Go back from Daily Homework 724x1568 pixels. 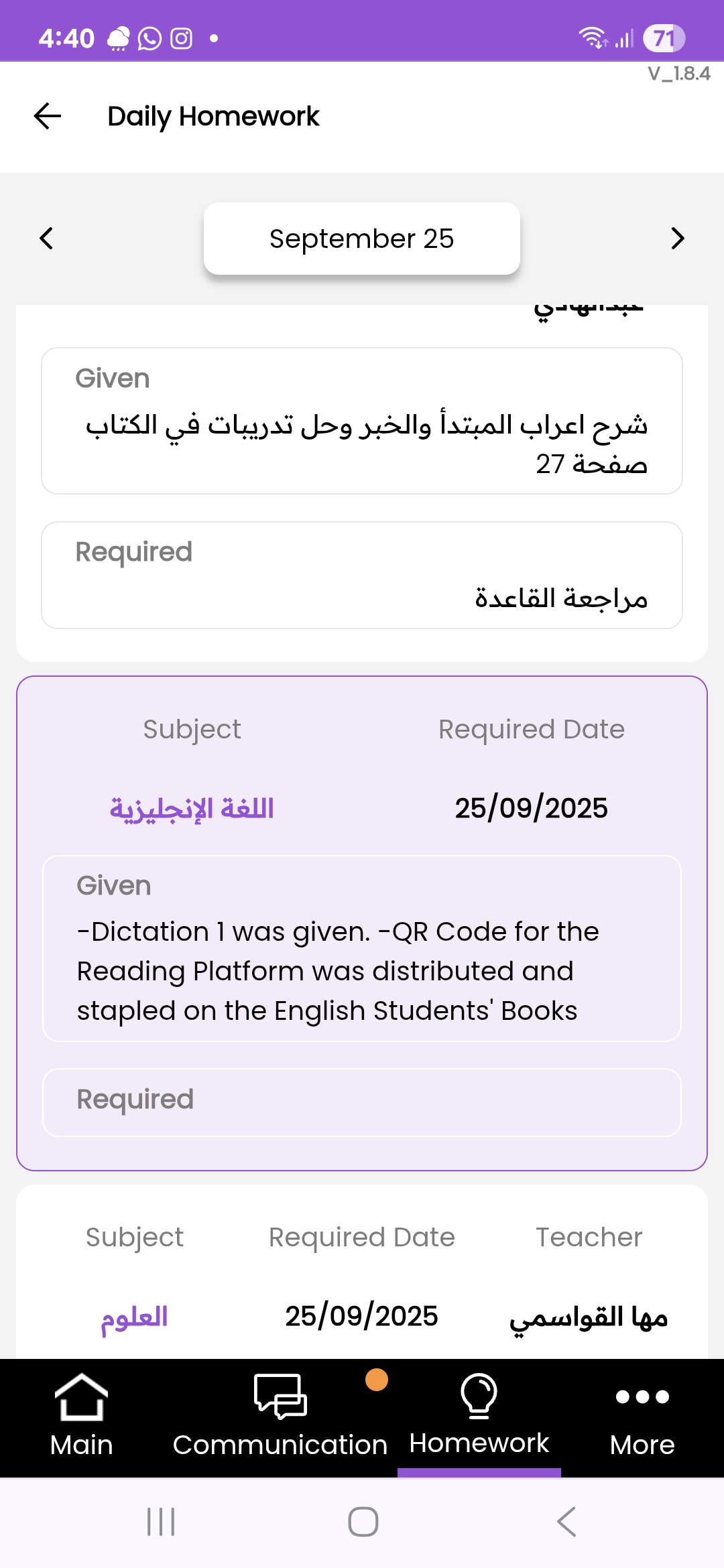(x=48, y=117)
